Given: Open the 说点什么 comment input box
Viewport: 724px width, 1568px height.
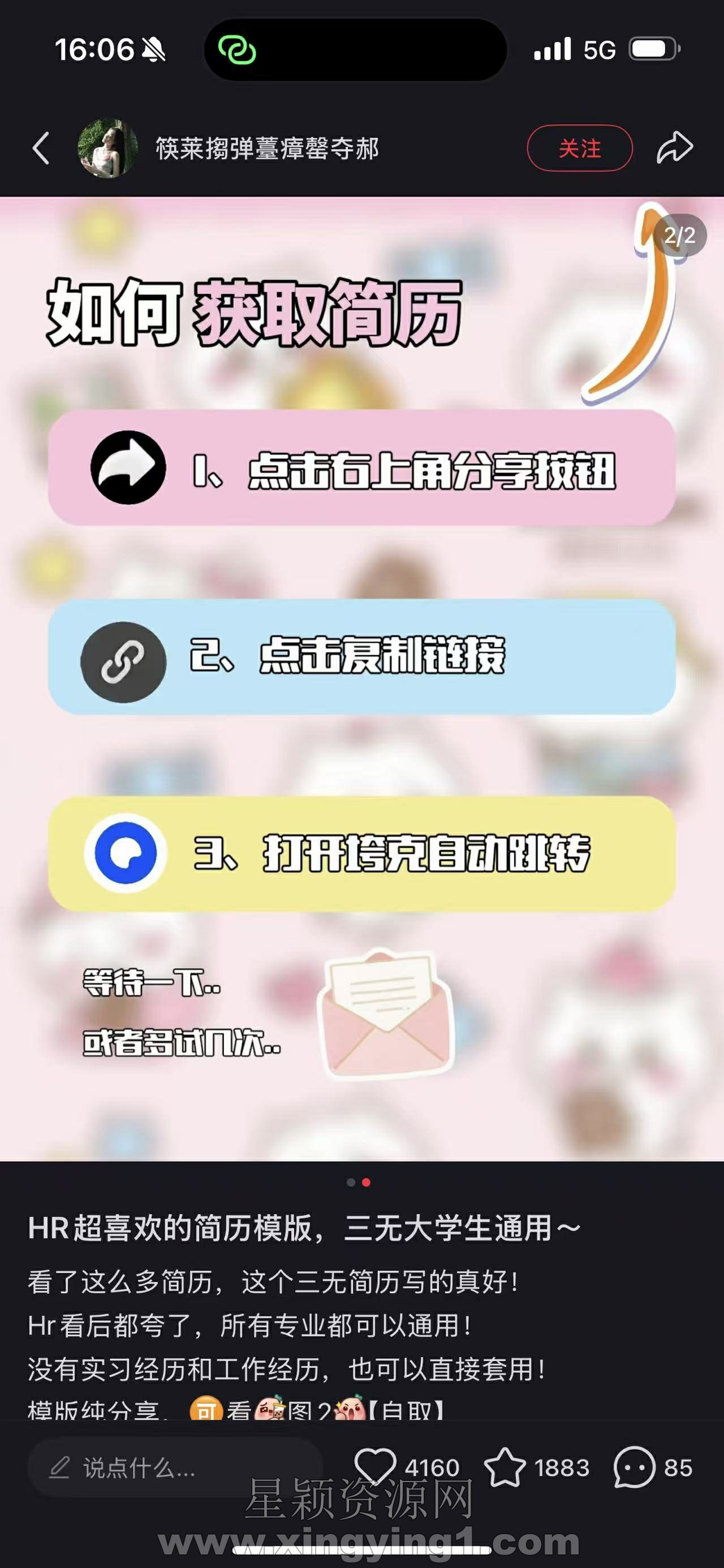Looking at the screenshot, I should tap(174, 1468).
